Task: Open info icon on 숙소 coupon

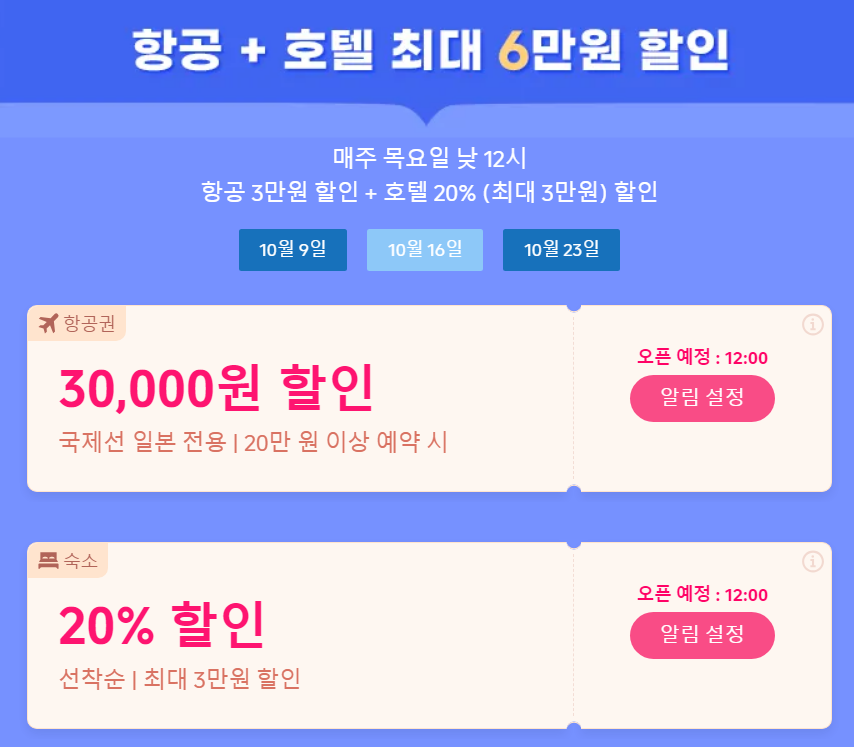Action: coord(812,562)
